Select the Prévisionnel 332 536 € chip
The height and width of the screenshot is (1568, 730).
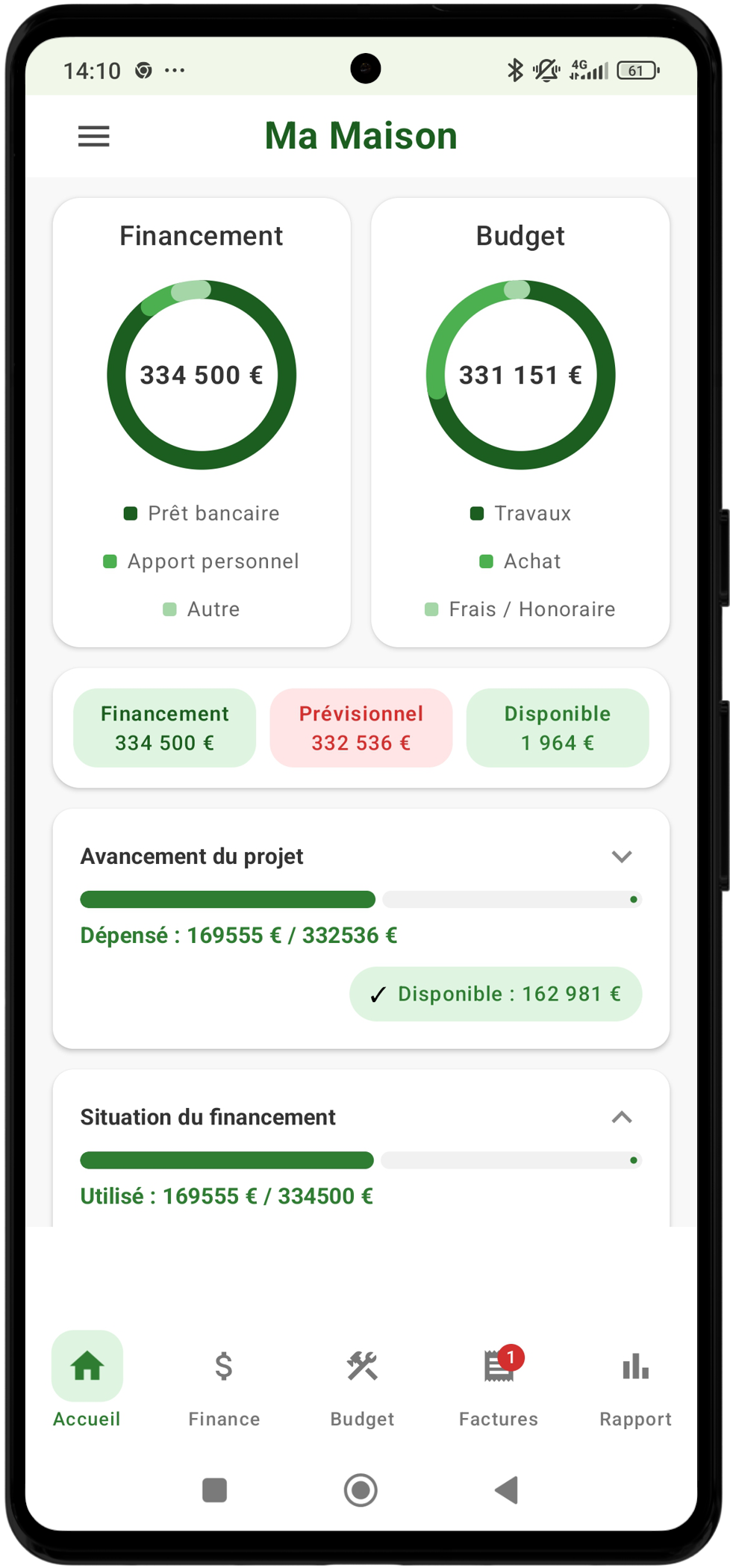click(361, 727)
